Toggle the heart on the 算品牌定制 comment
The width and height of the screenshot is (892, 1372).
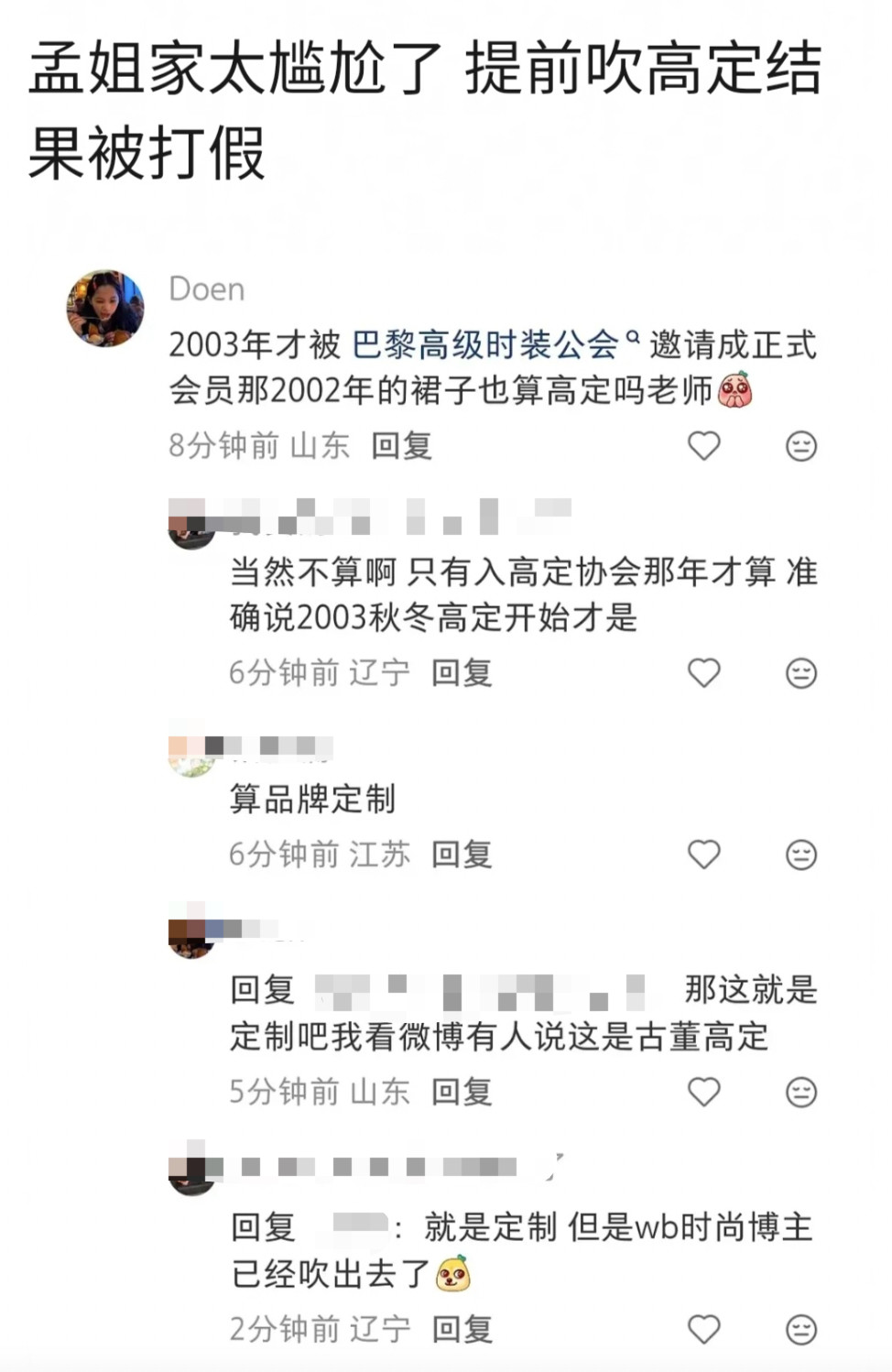pyautogui.click(x=704, y=854)
